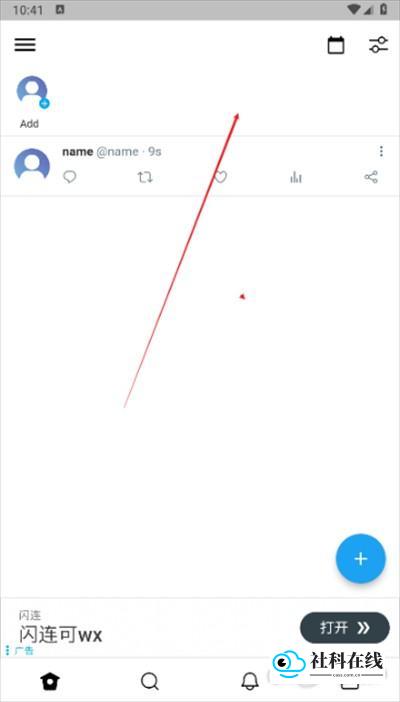Open the calendar icon in top bar

(x=335, y=45)
